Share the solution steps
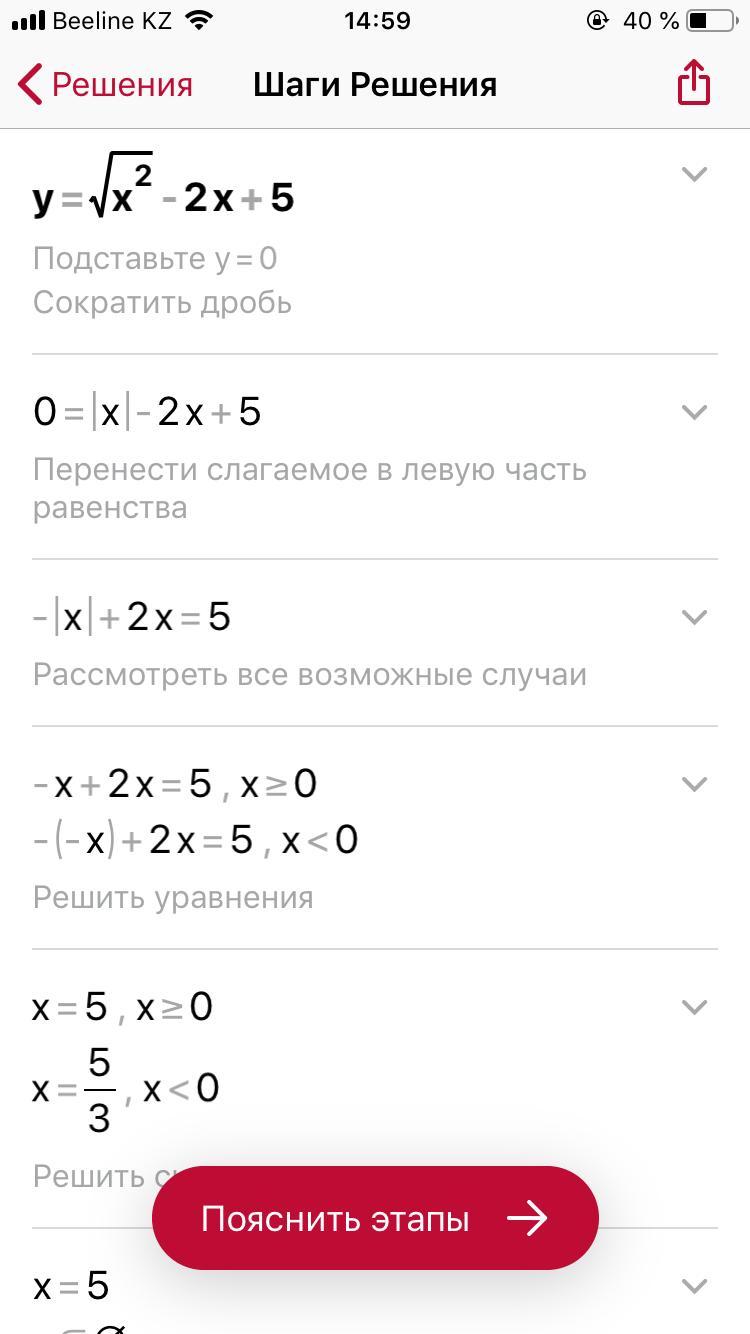 [693, 83]
